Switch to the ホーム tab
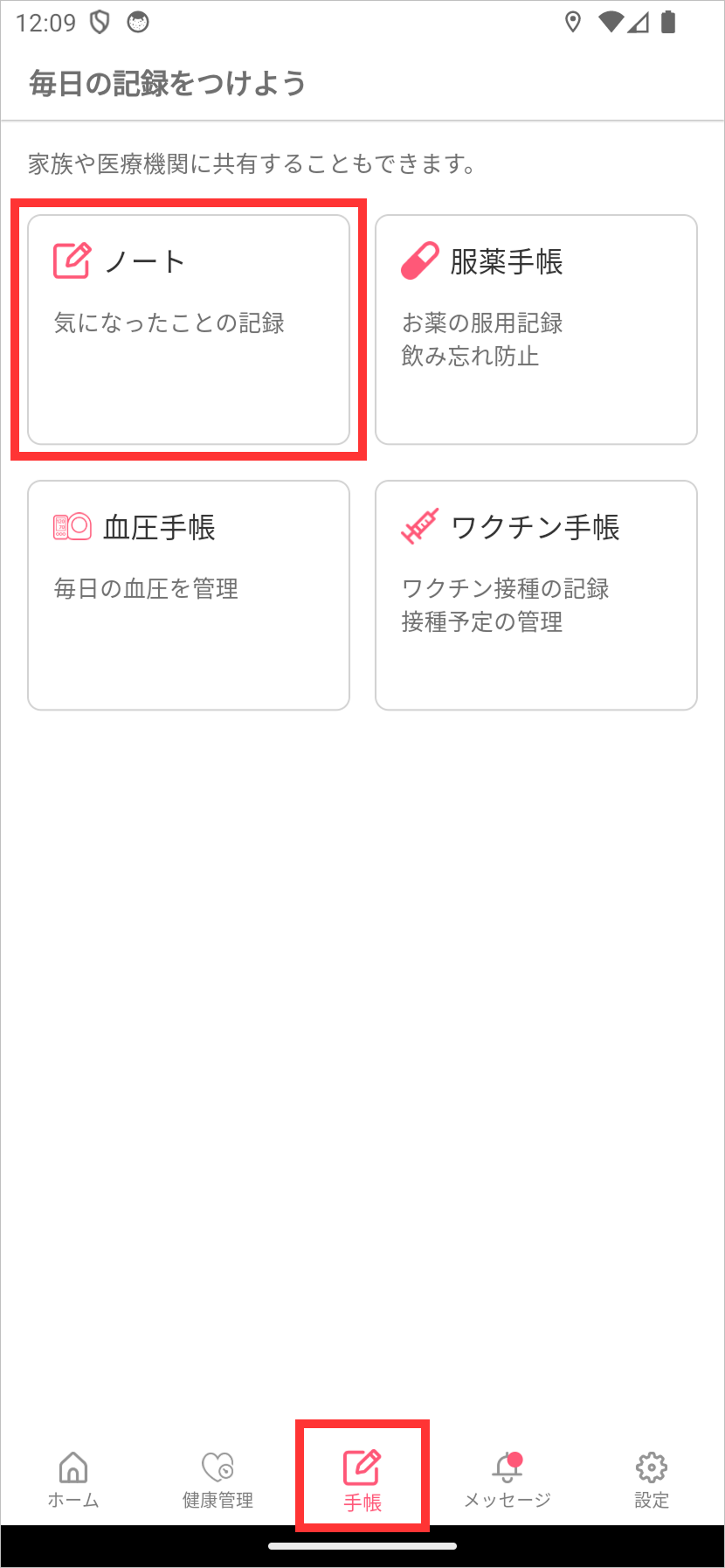The image size is (725, 1568). (x=73, y=1479)
